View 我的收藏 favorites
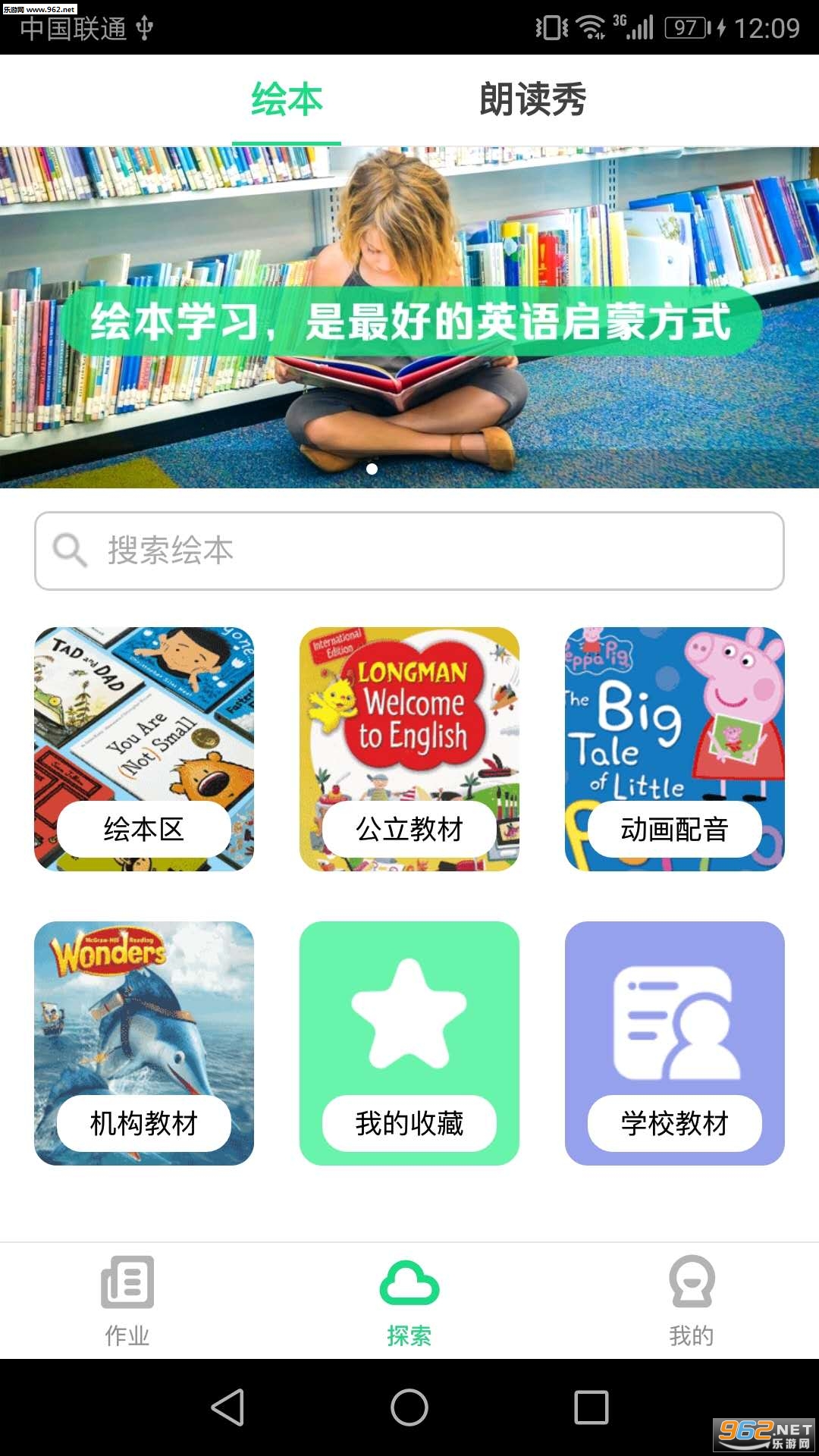Screen dimensions: 819x1456 tap(409, 1043)
